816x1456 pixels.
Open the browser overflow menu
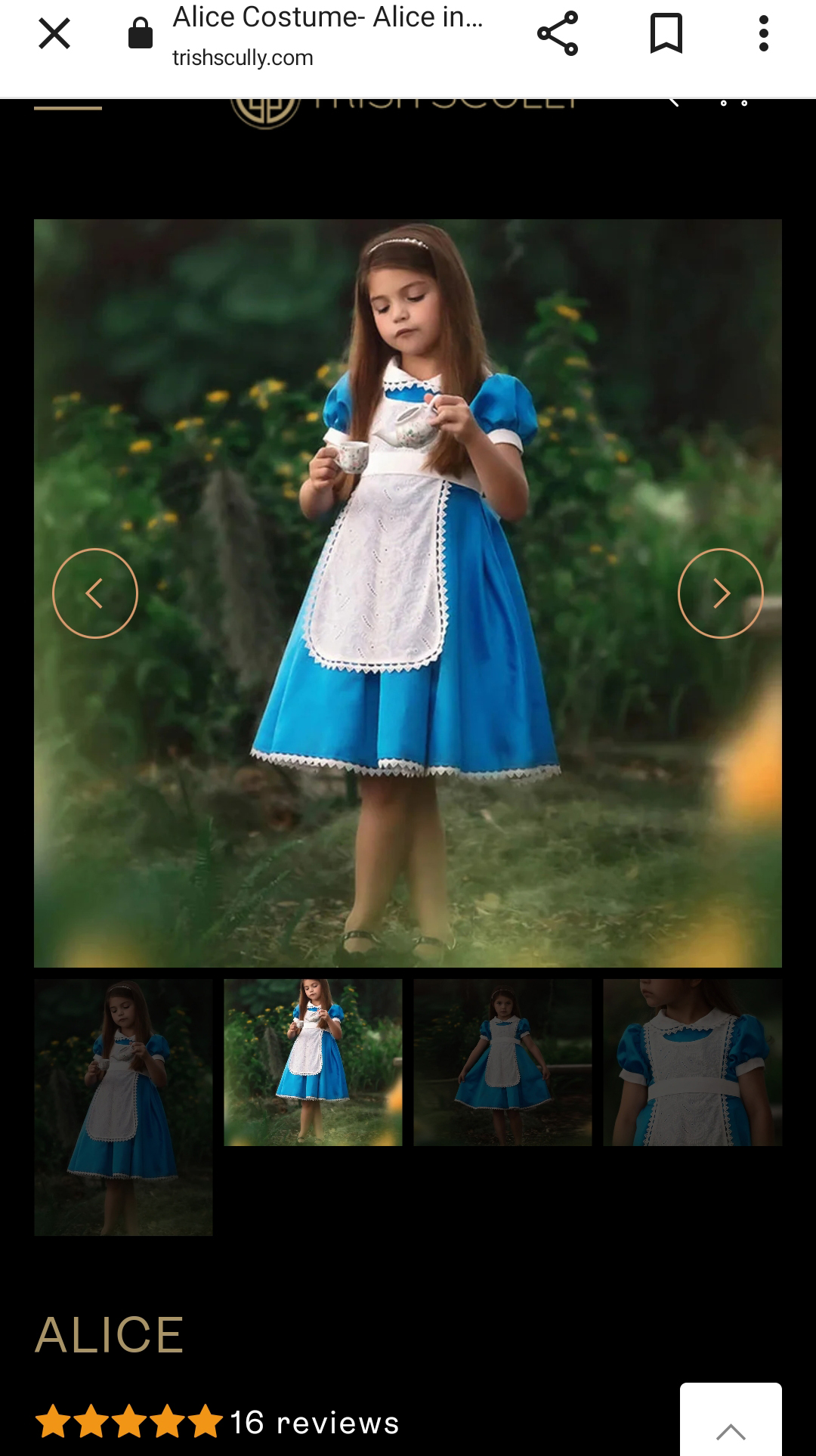(x=764, y=34)
